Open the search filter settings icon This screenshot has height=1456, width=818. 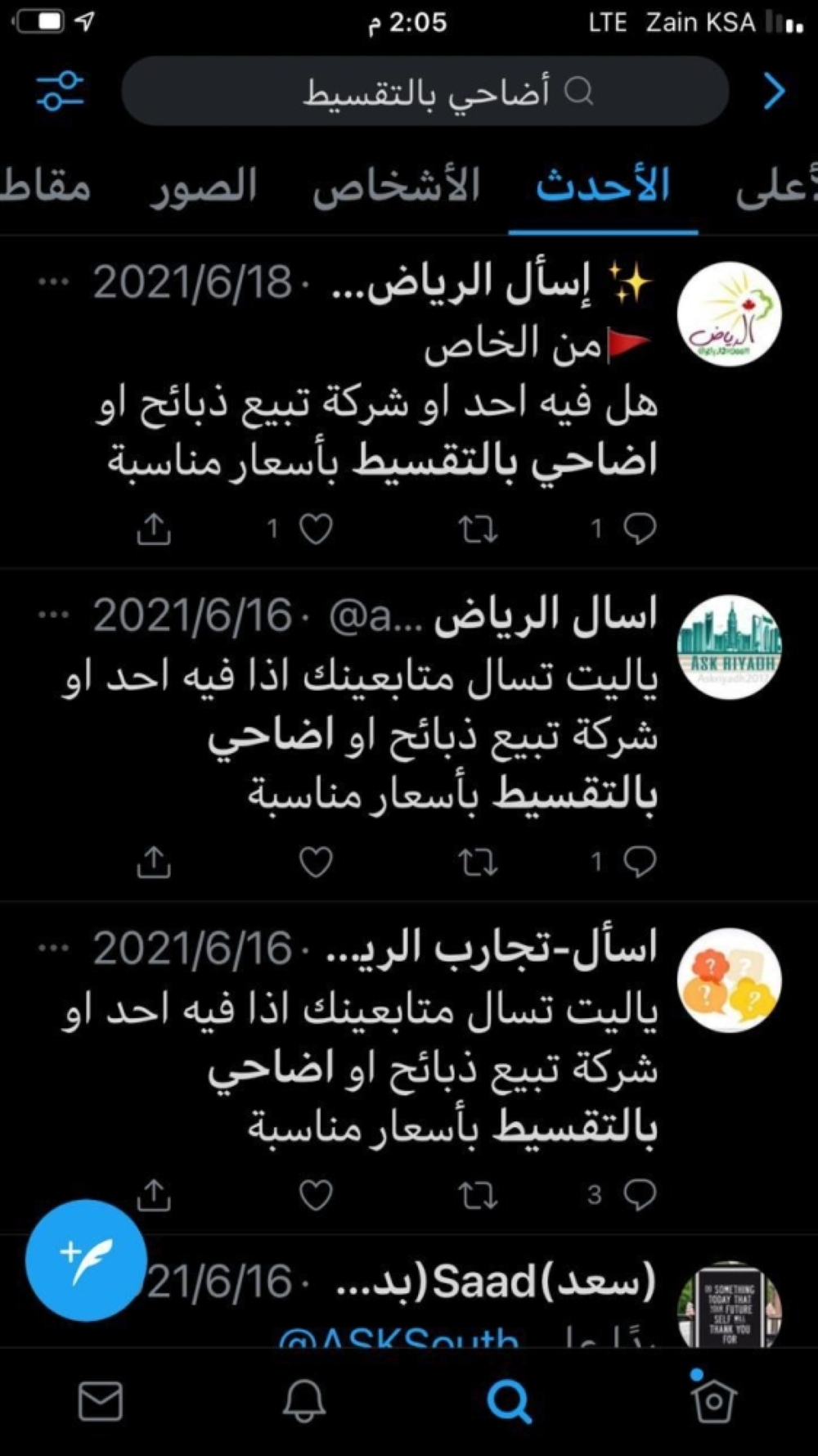pyautogui.click(x=61, y=91)
